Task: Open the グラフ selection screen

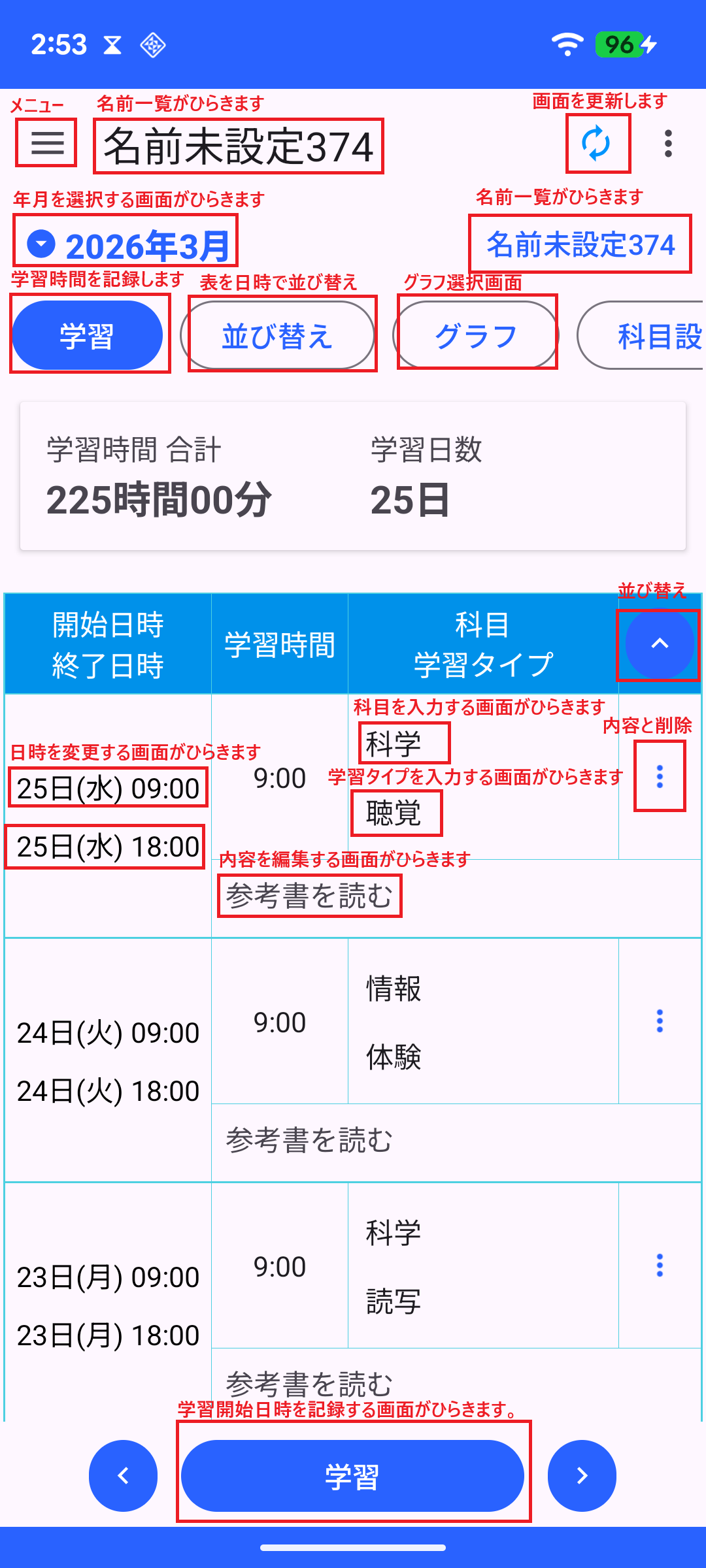Action: coord(476,336)
